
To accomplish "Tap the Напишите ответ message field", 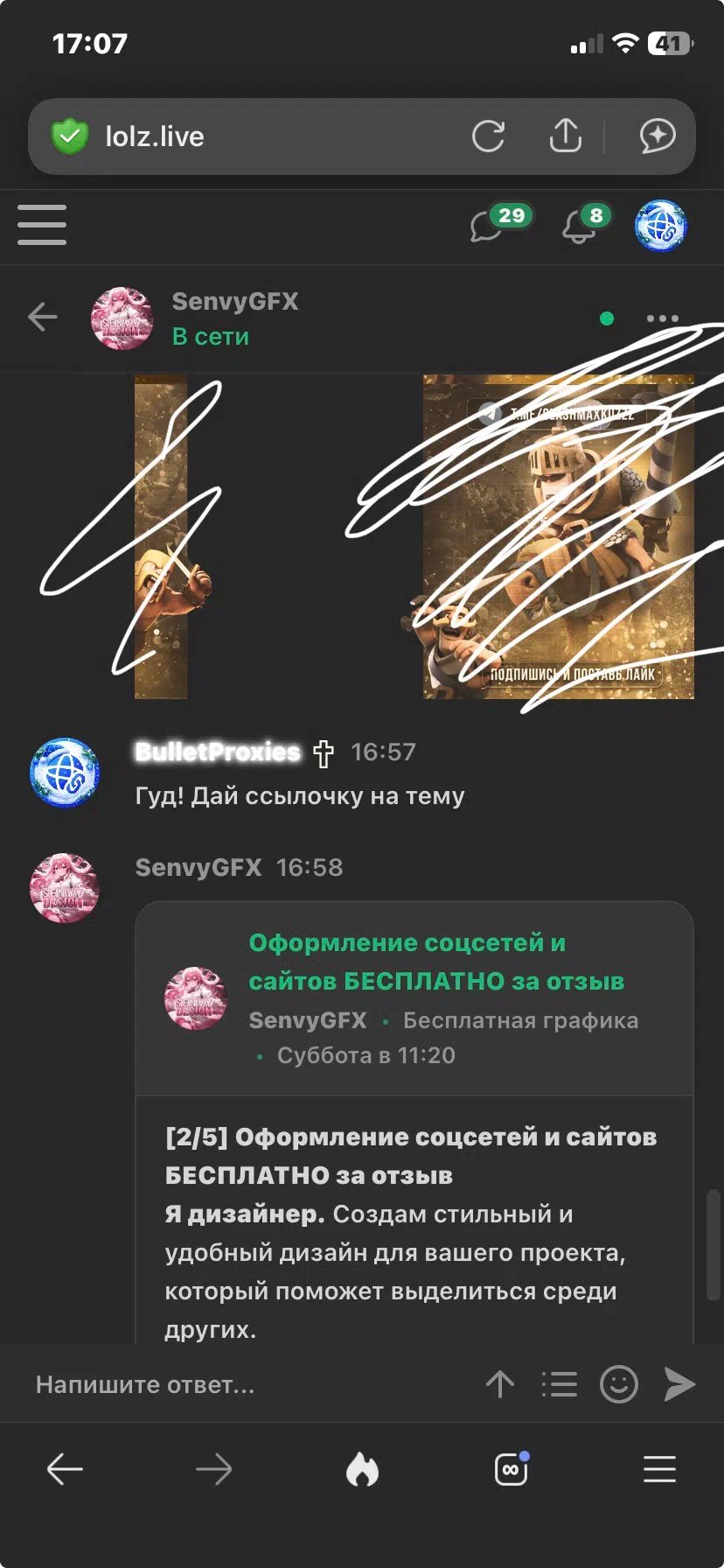I will (x=245, y=1384).
